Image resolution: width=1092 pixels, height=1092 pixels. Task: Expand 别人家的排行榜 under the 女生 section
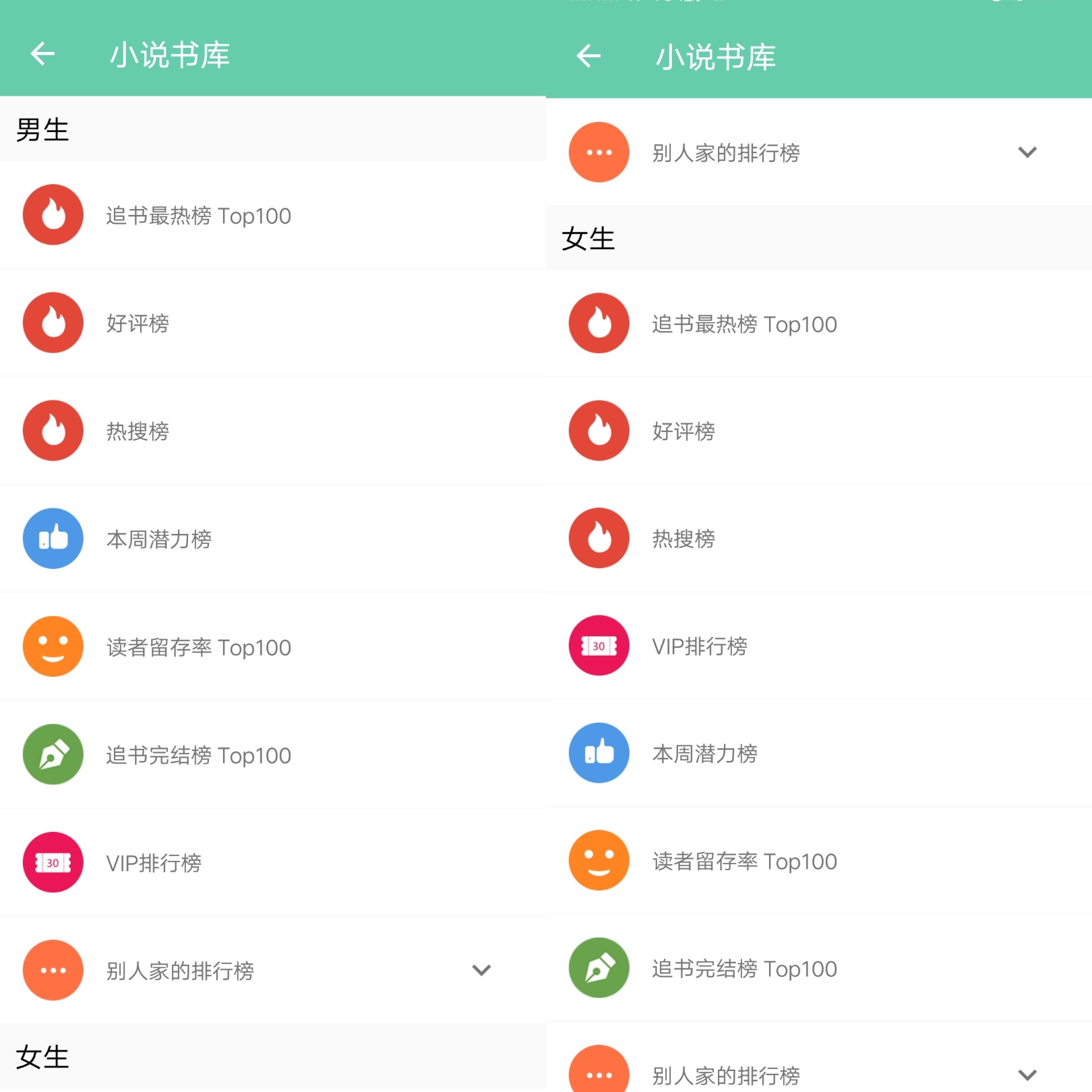pyautogui.click(x=1027, y=1074)
